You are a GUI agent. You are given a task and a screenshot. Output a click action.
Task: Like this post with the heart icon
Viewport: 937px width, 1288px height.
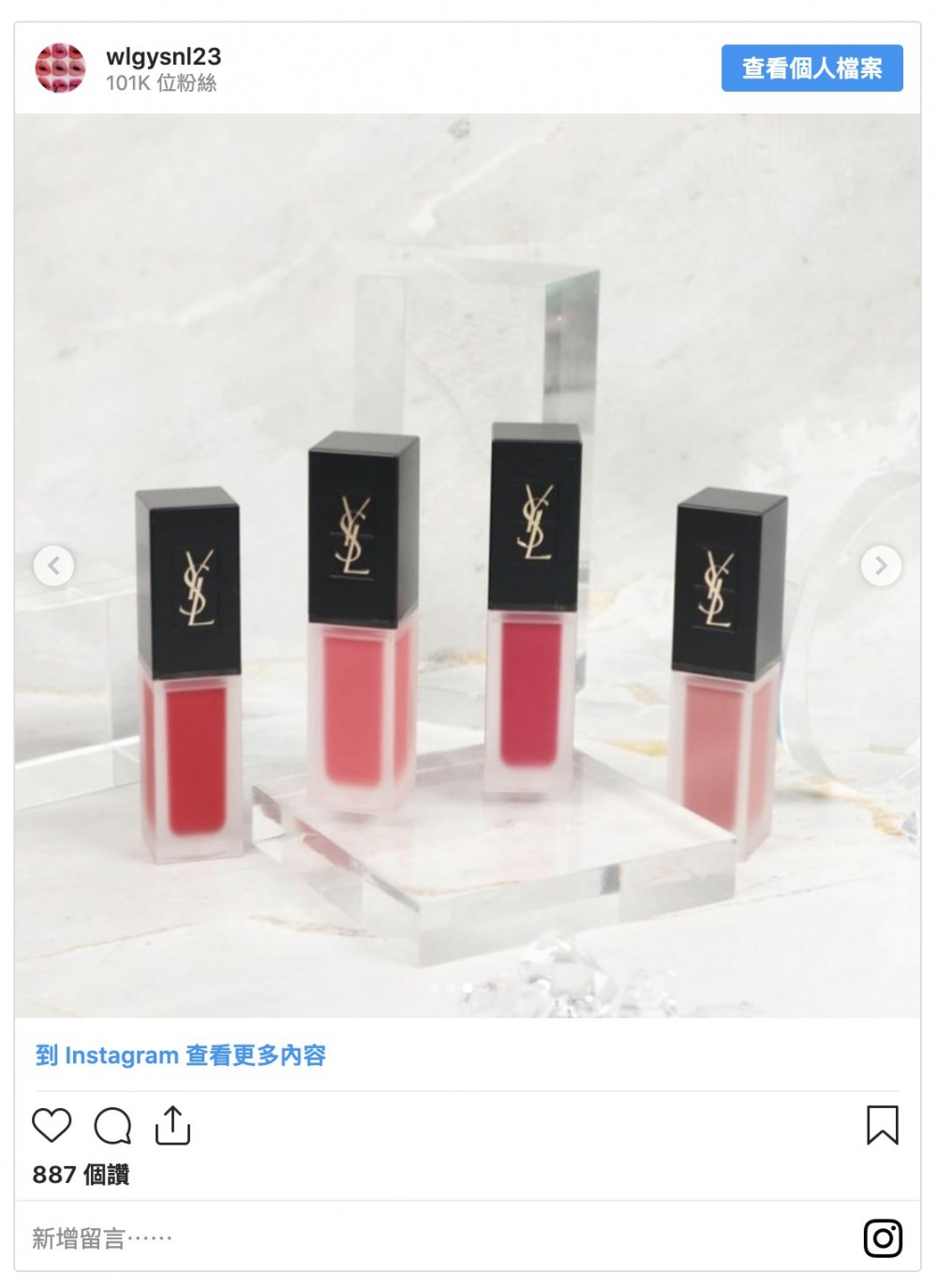click(52, 1125)
